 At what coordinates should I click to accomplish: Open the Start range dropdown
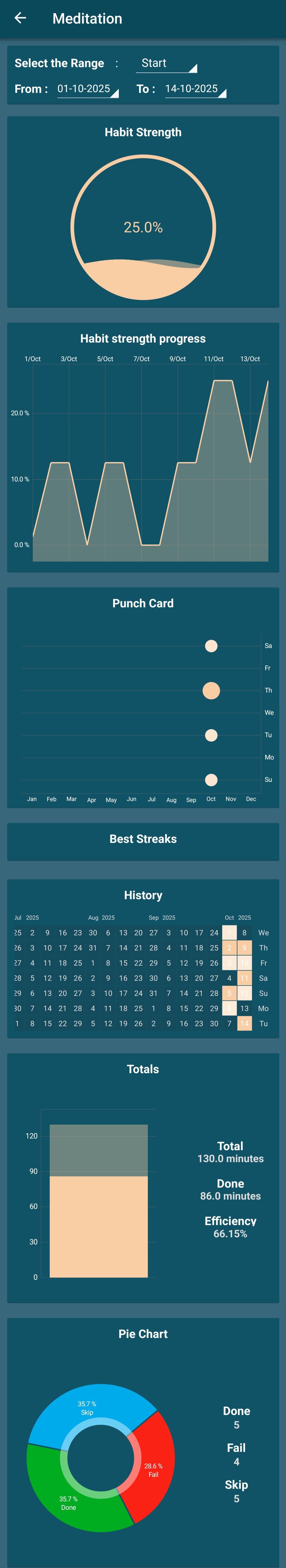click(x=166, y=63)
